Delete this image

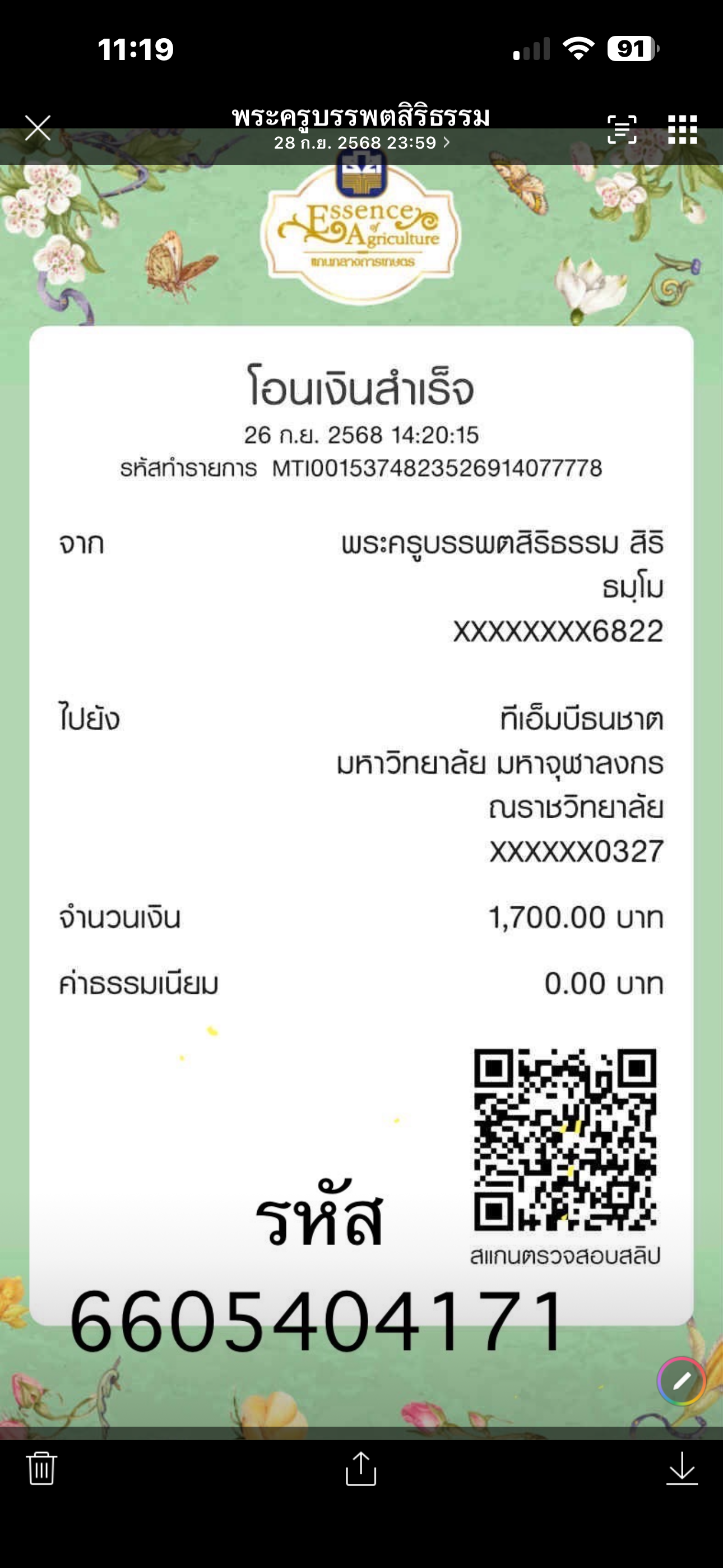[x=41, y=1468]
